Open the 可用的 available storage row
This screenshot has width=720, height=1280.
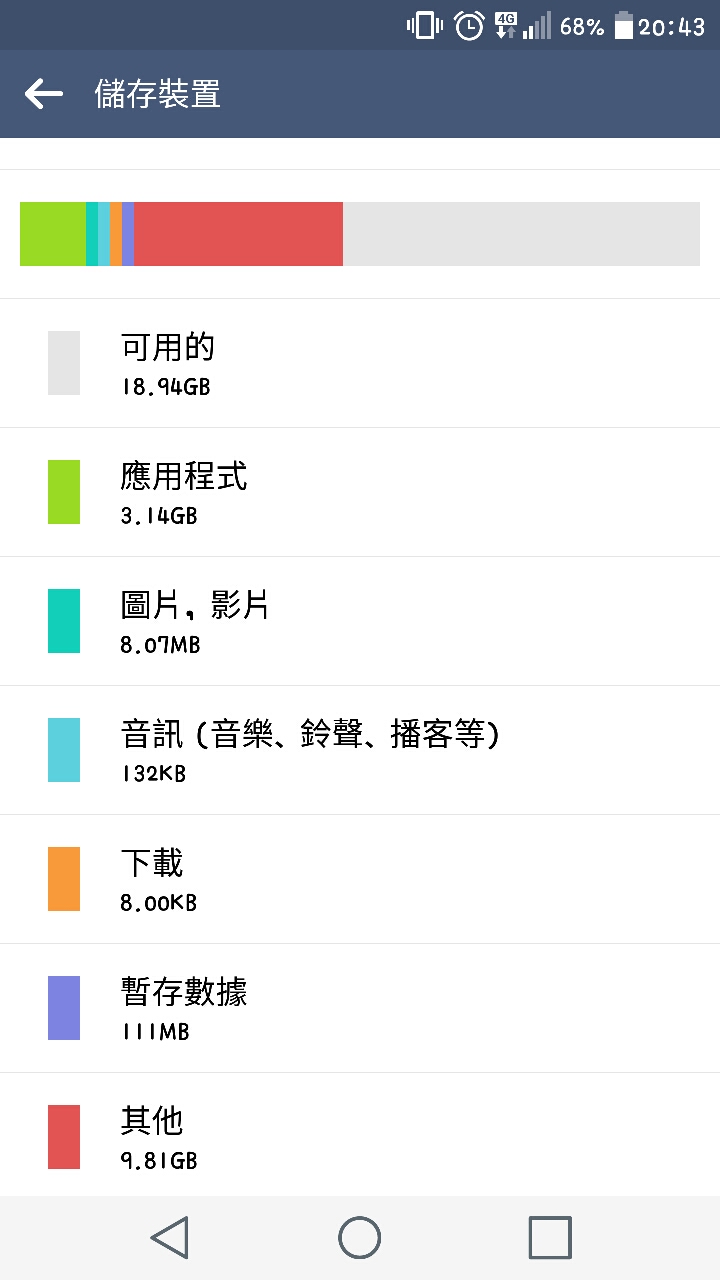pyautogui.click(x=360, y=363)
